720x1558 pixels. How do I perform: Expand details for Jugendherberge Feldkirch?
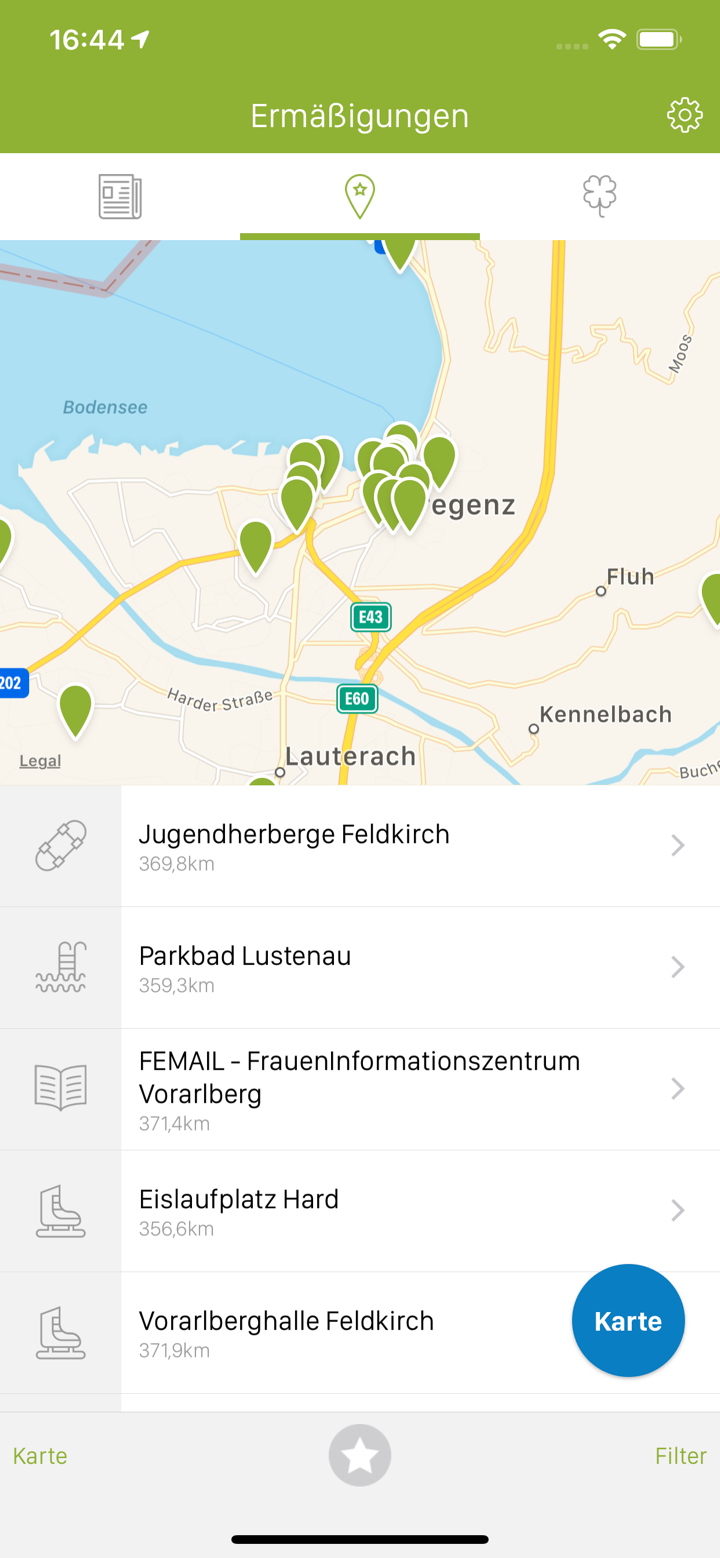click(678, 845)
